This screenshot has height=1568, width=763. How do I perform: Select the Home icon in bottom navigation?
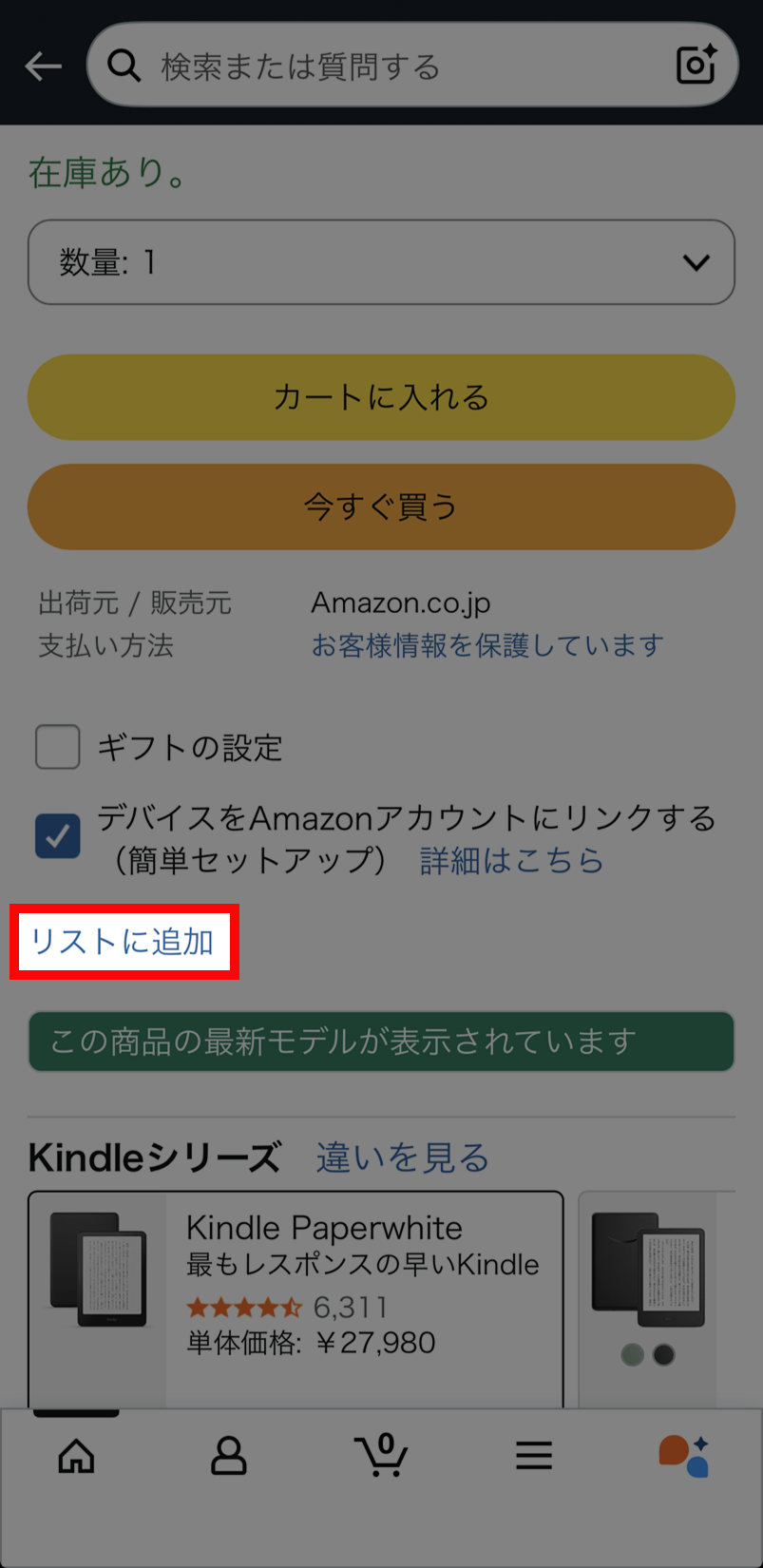point(76,1455)
